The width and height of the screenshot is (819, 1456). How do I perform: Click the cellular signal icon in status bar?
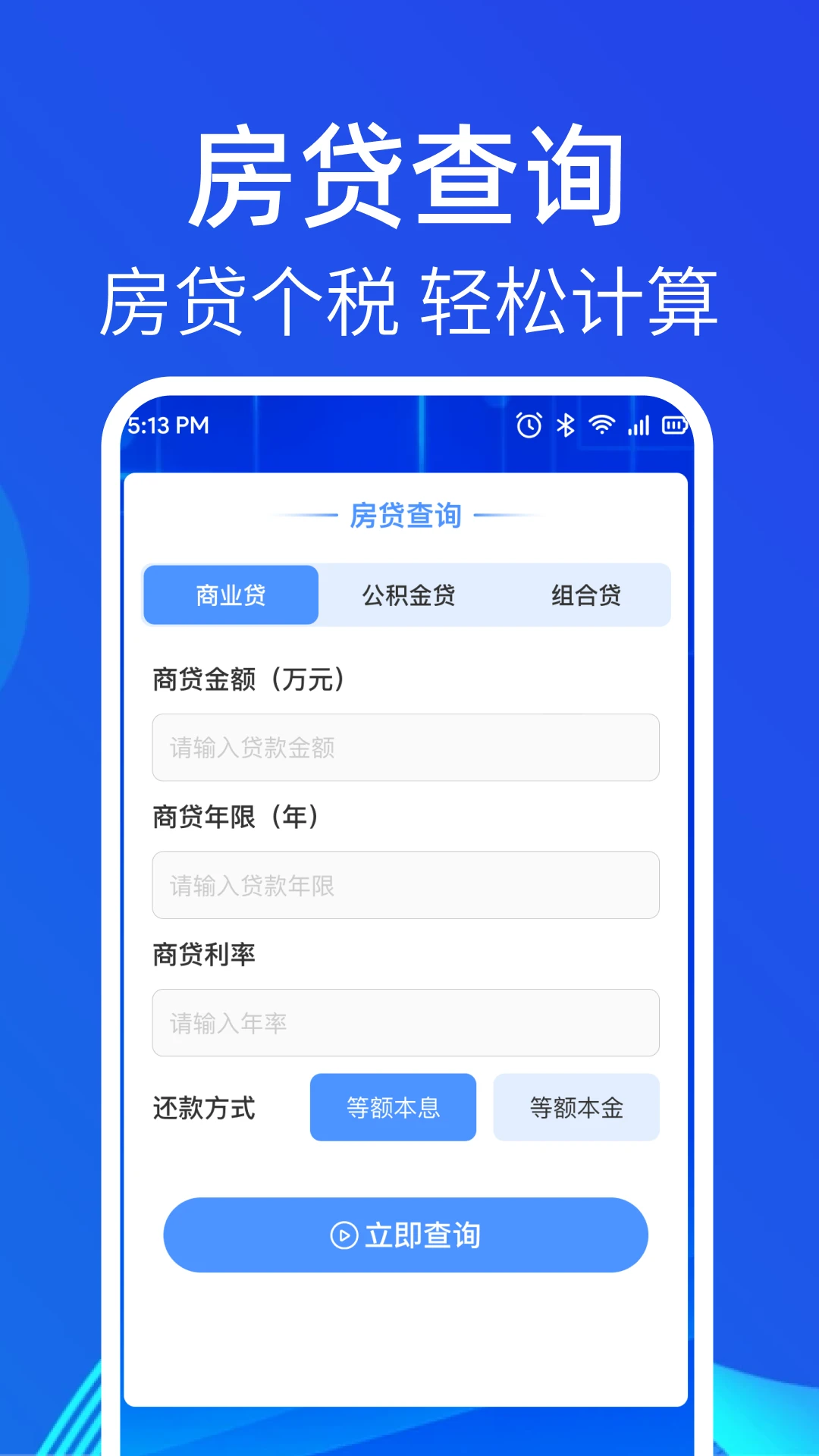pos(639,427)
